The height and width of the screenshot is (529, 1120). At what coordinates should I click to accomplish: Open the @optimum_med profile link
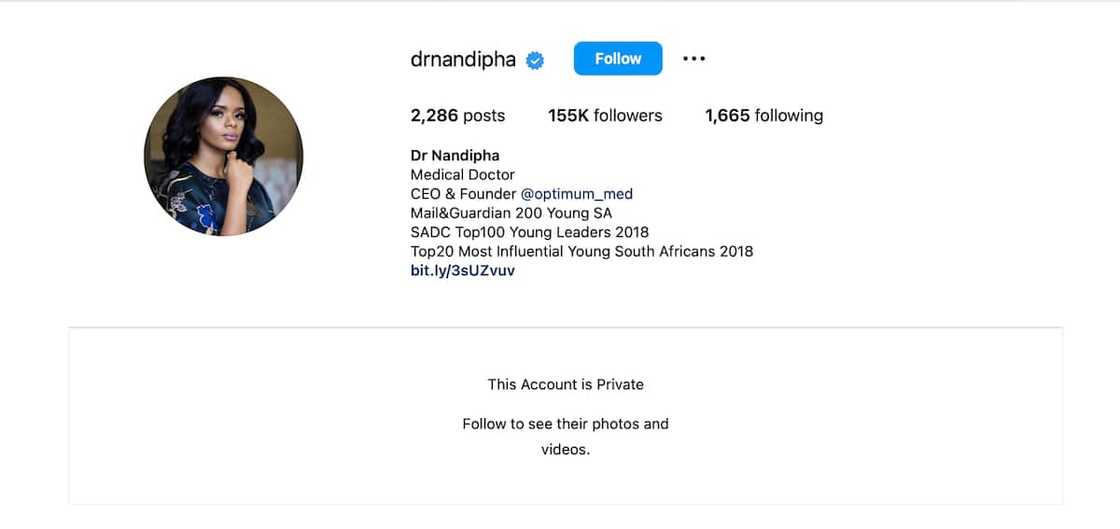576,194
